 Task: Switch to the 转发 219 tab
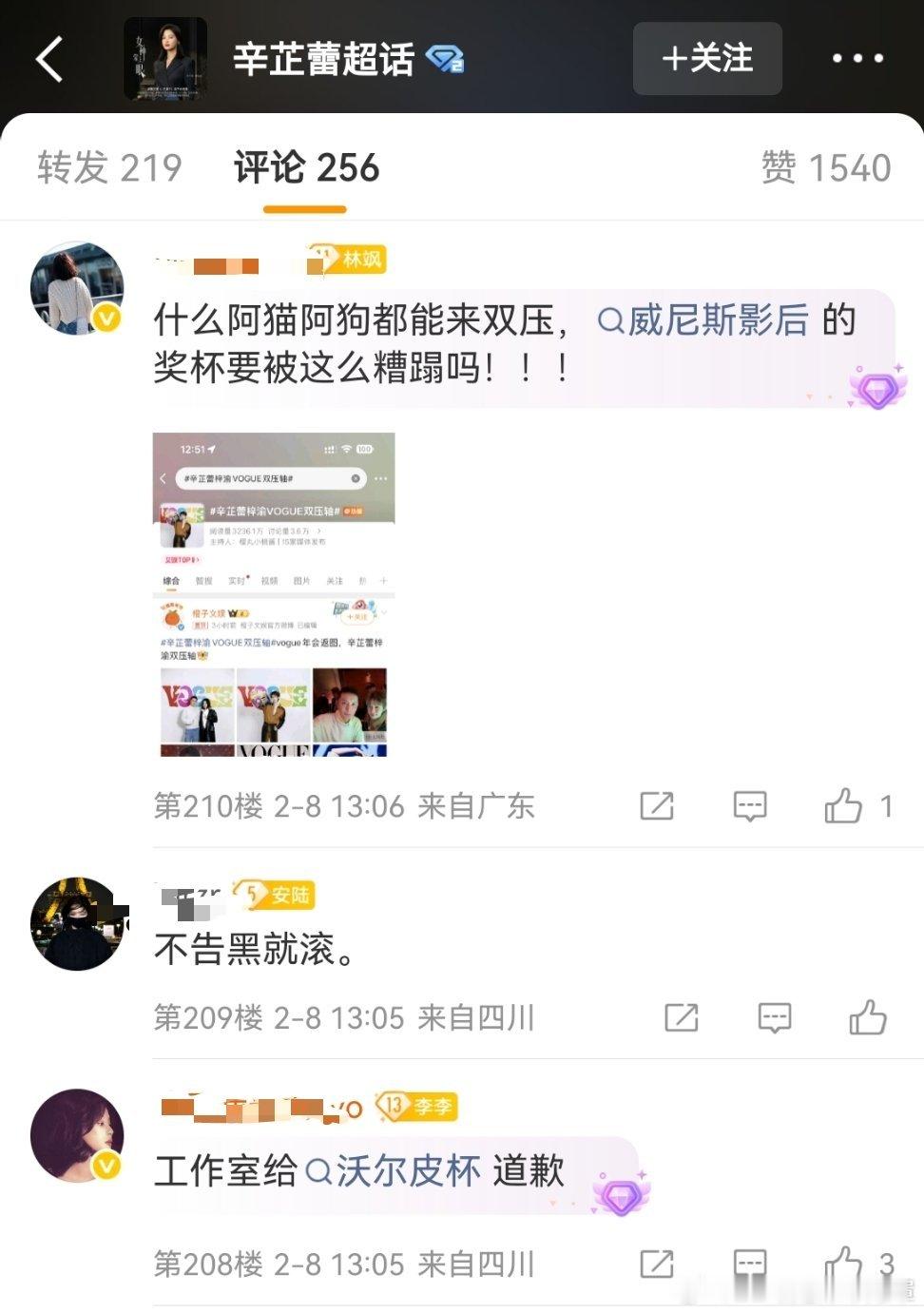coord(107,167)
